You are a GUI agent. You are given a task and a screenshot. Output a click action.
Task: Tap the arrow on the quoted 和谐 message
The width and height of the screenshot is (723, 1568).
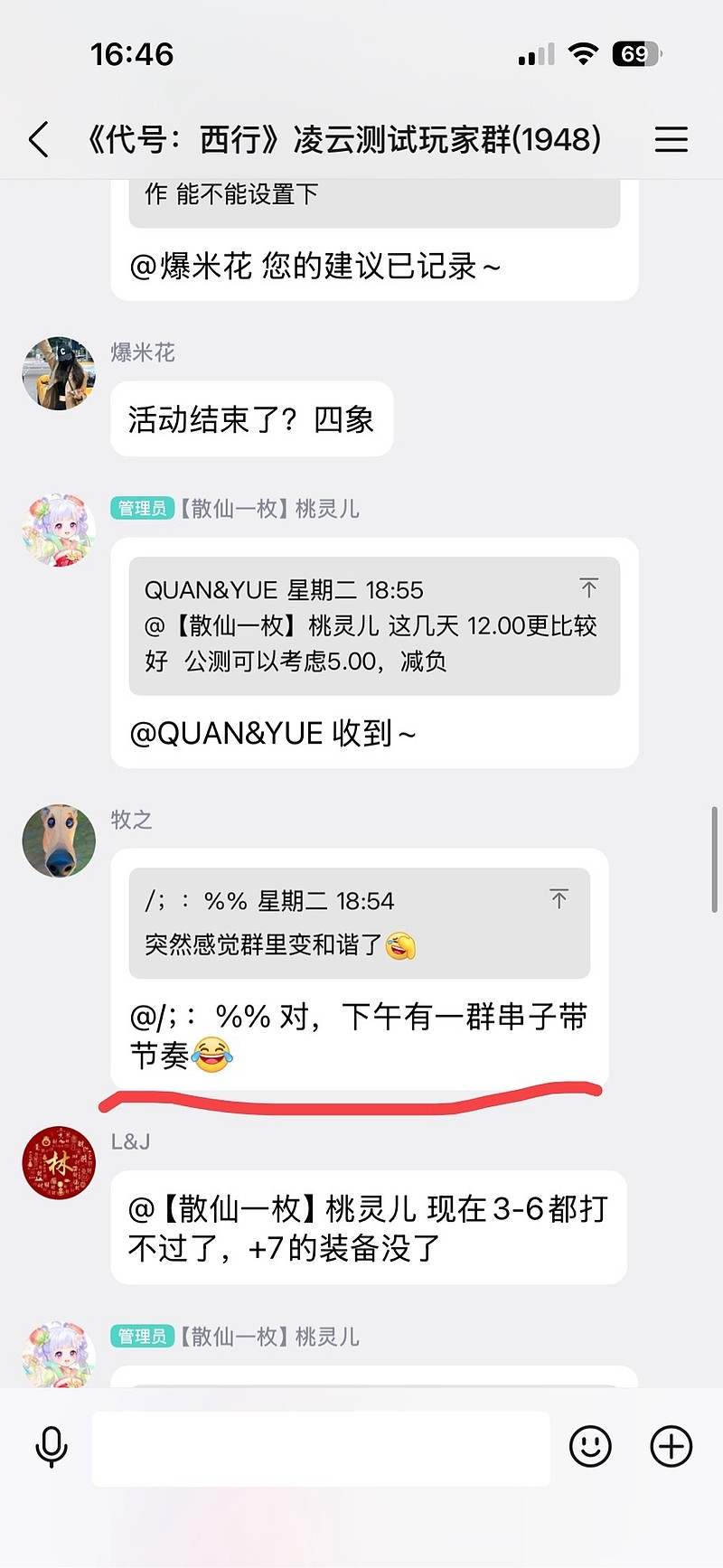pyautogui.click(x=559, y=899)
